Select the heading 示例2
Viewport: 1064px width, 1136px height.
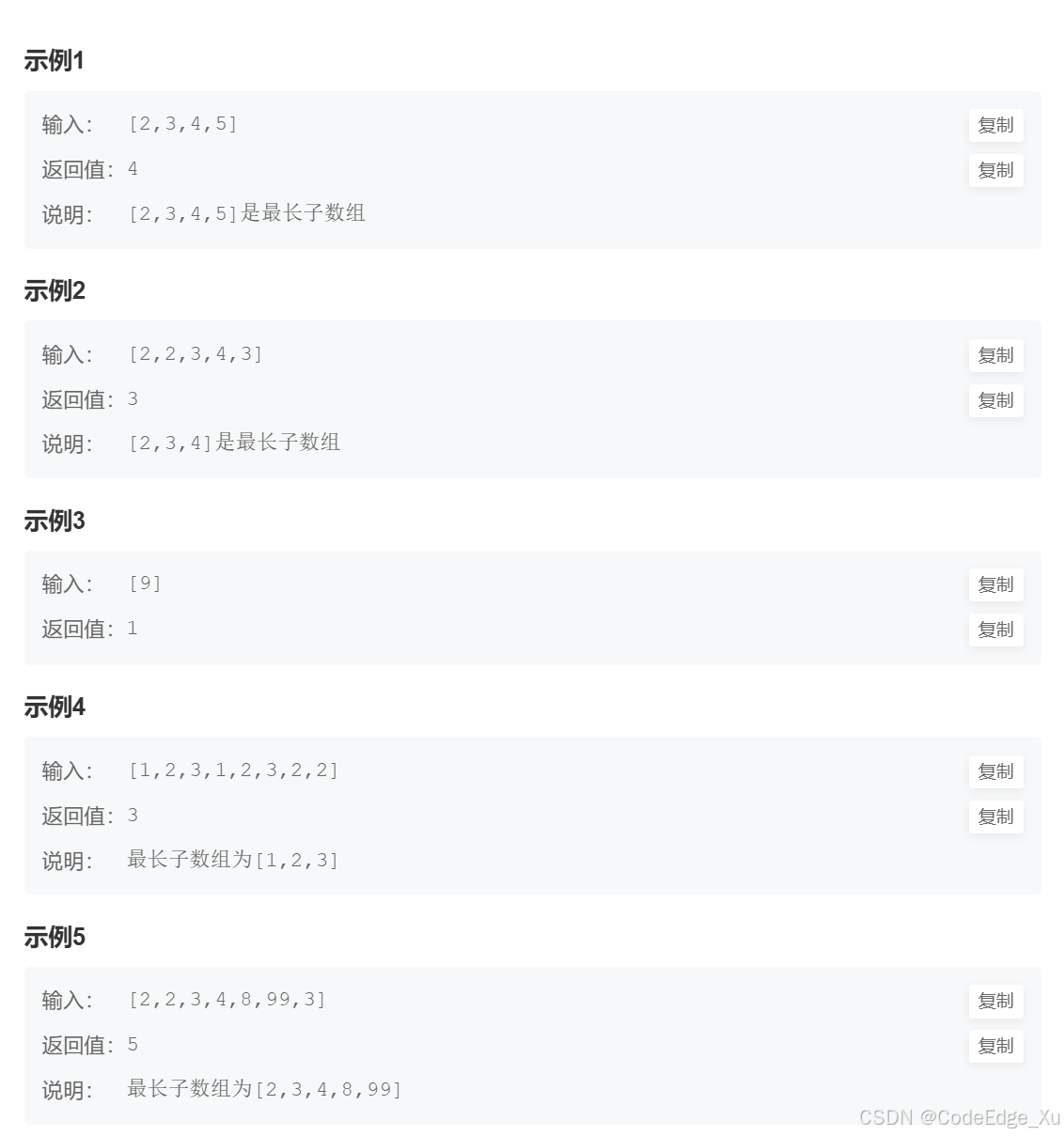click(x=54, y=291)
